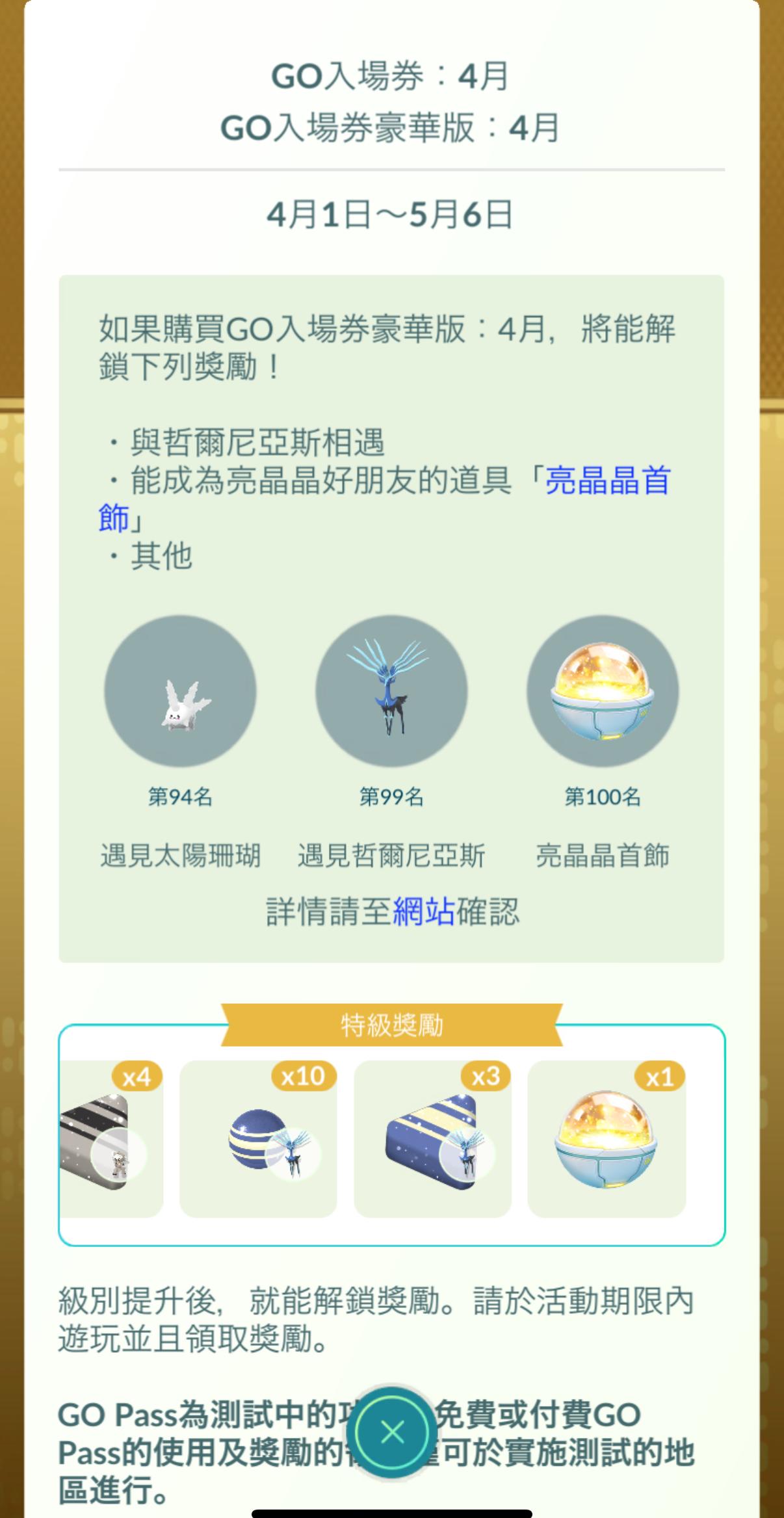Select the x4 reward tile

click(111, 1140)
